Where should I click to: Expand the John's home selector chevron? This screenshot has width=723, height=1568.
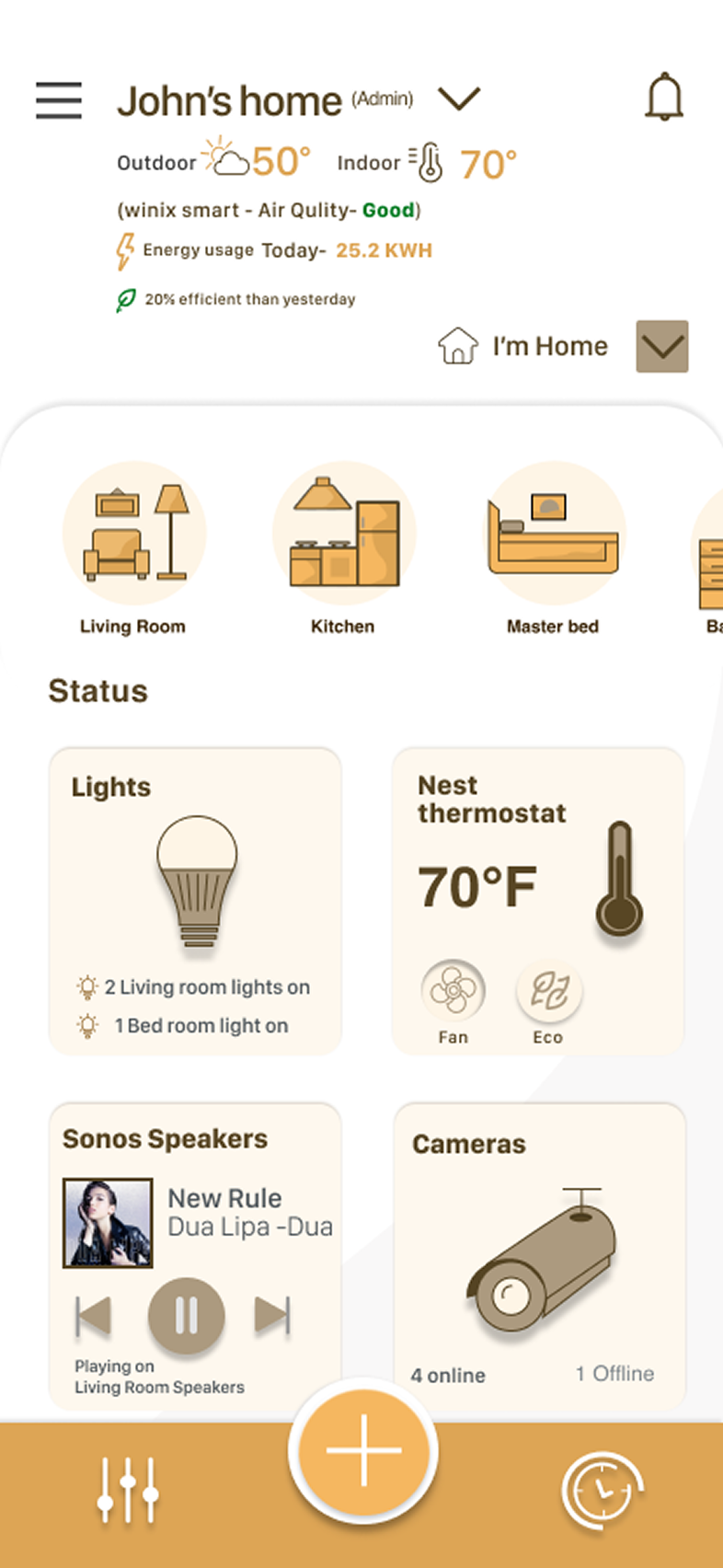[x=459, y=98]
